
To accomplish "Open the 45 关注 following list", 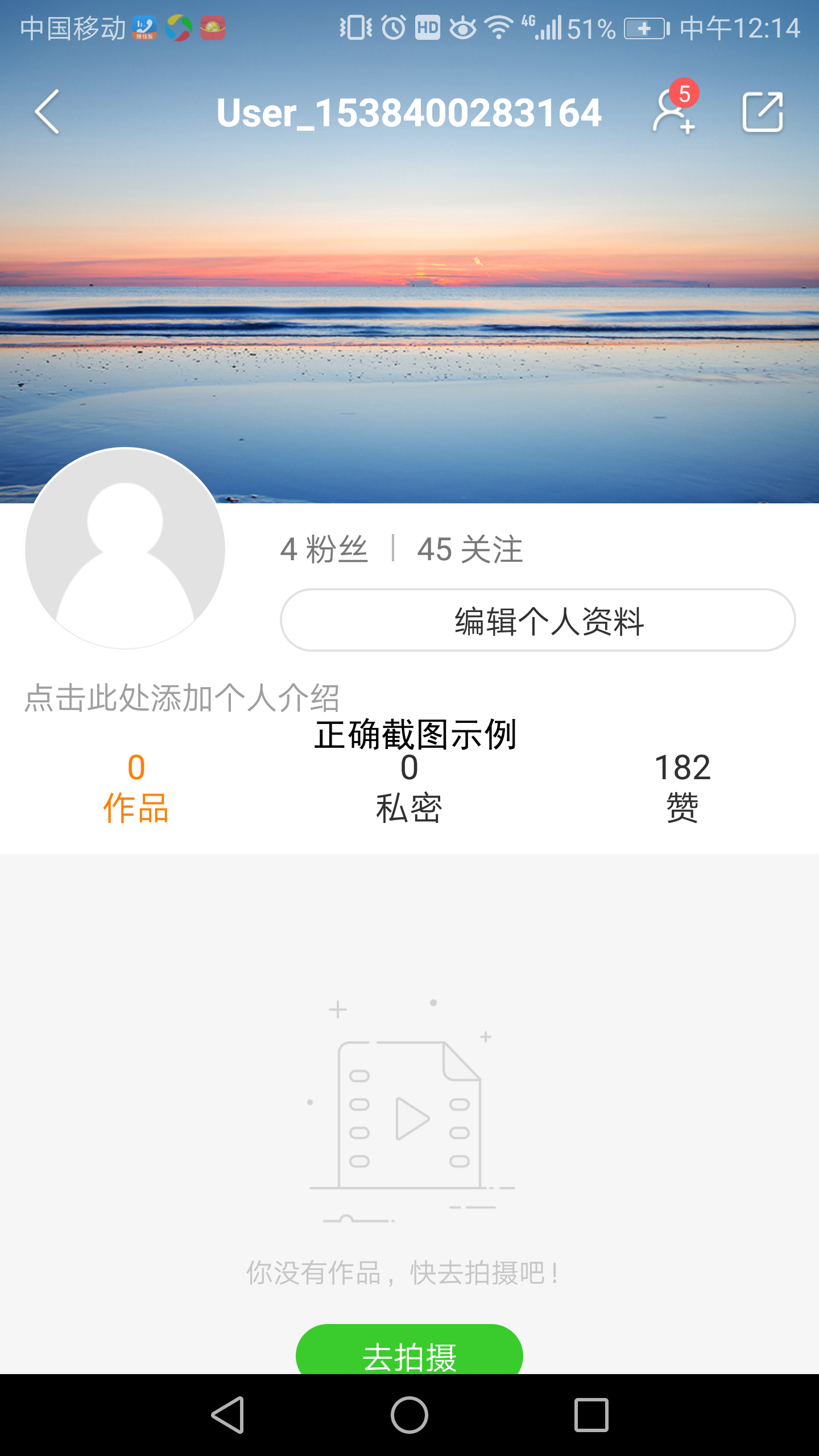I will tap(472, 549).
